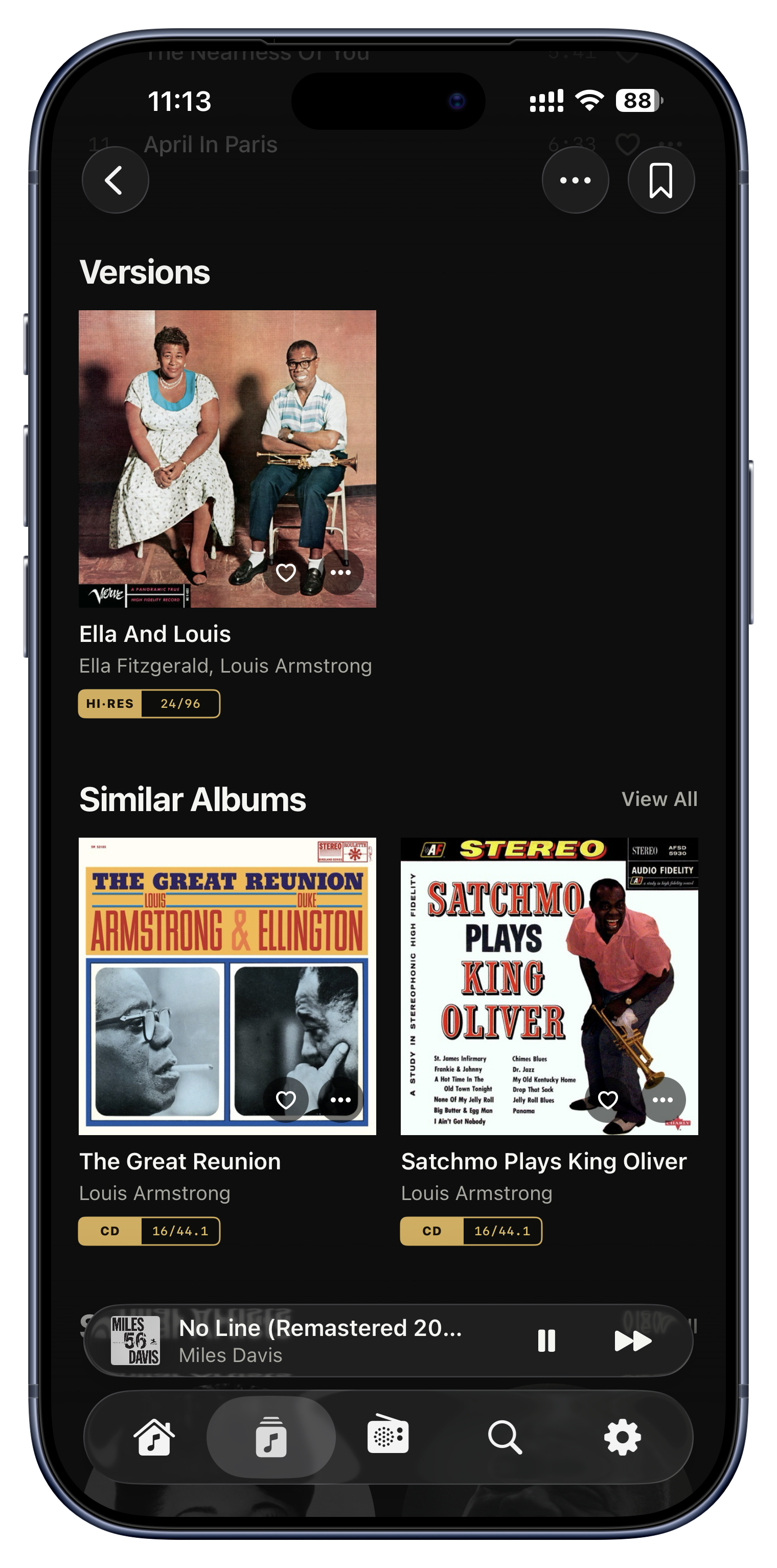Open the Search tab
The width and height of the screenshot is (777, 1568).
coord(505,1437)
